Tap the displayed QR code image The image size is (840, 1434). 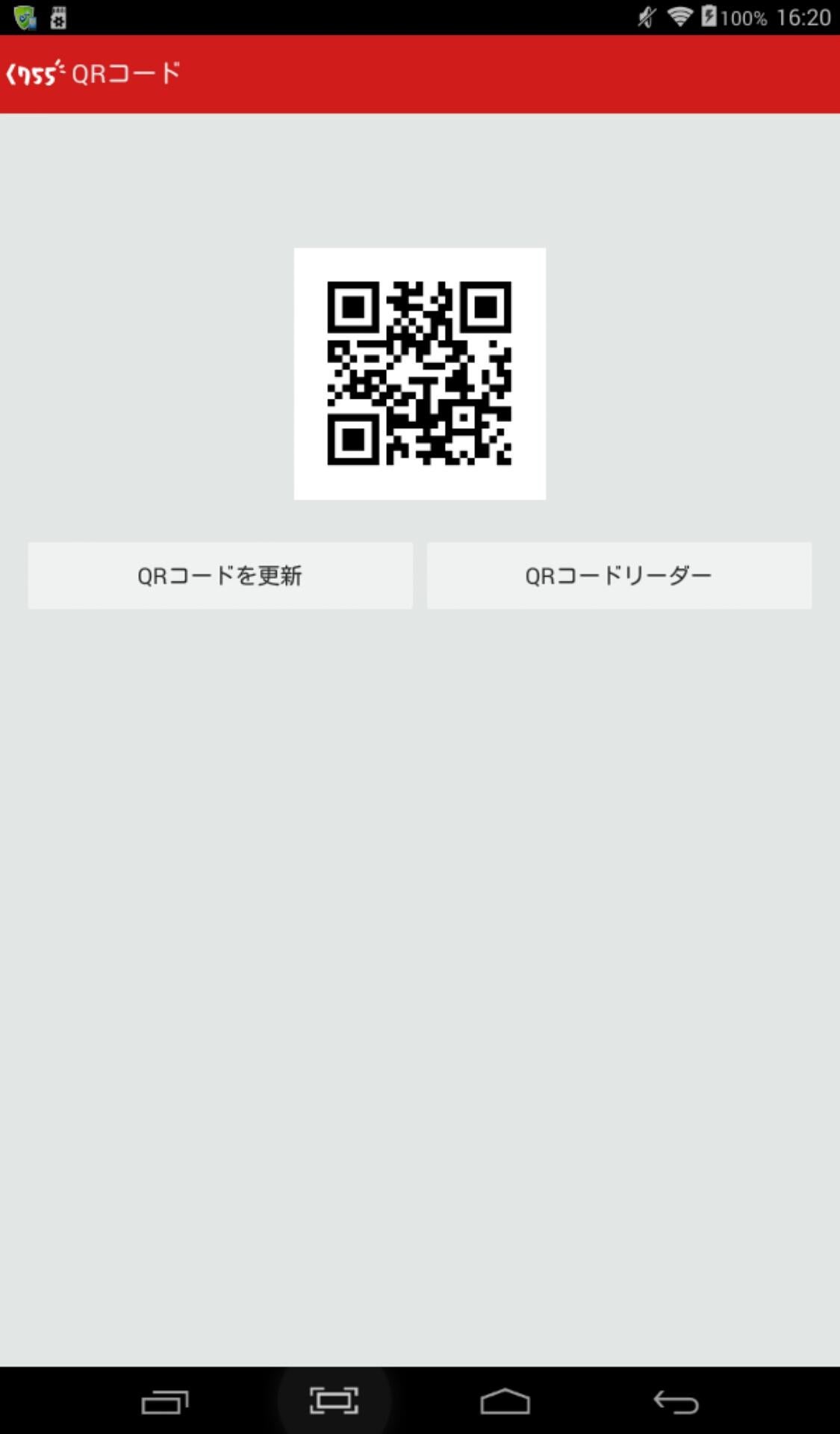tap(420, 373)
